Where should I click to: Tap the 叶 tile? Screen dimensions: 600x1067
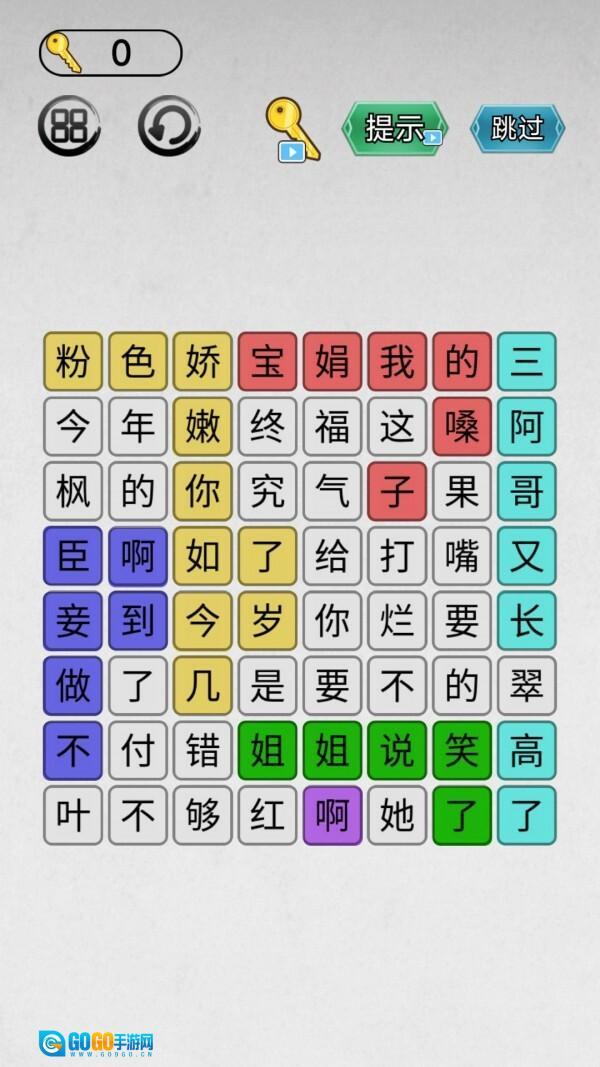pos(73,815)
